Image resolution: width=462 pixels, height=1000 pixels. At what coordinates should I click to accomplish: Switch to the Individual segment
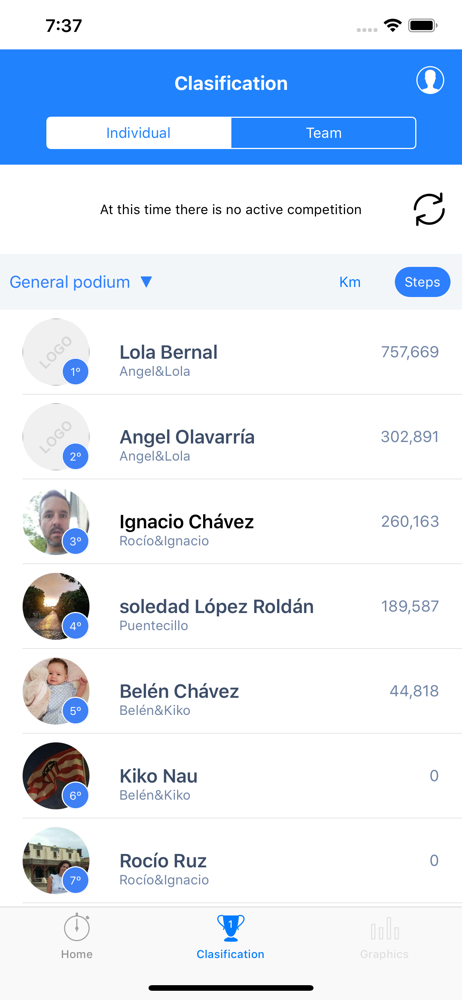pos(138,133)
